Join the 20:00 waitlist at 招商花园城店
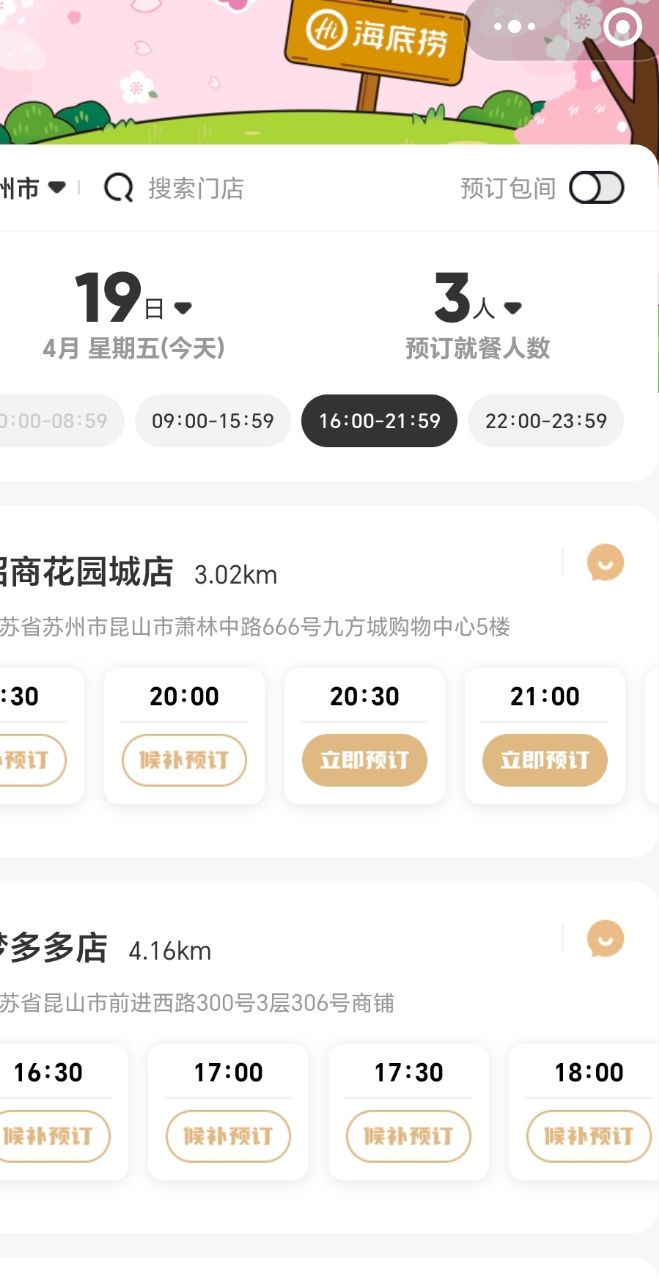 (x=184, y=760)
